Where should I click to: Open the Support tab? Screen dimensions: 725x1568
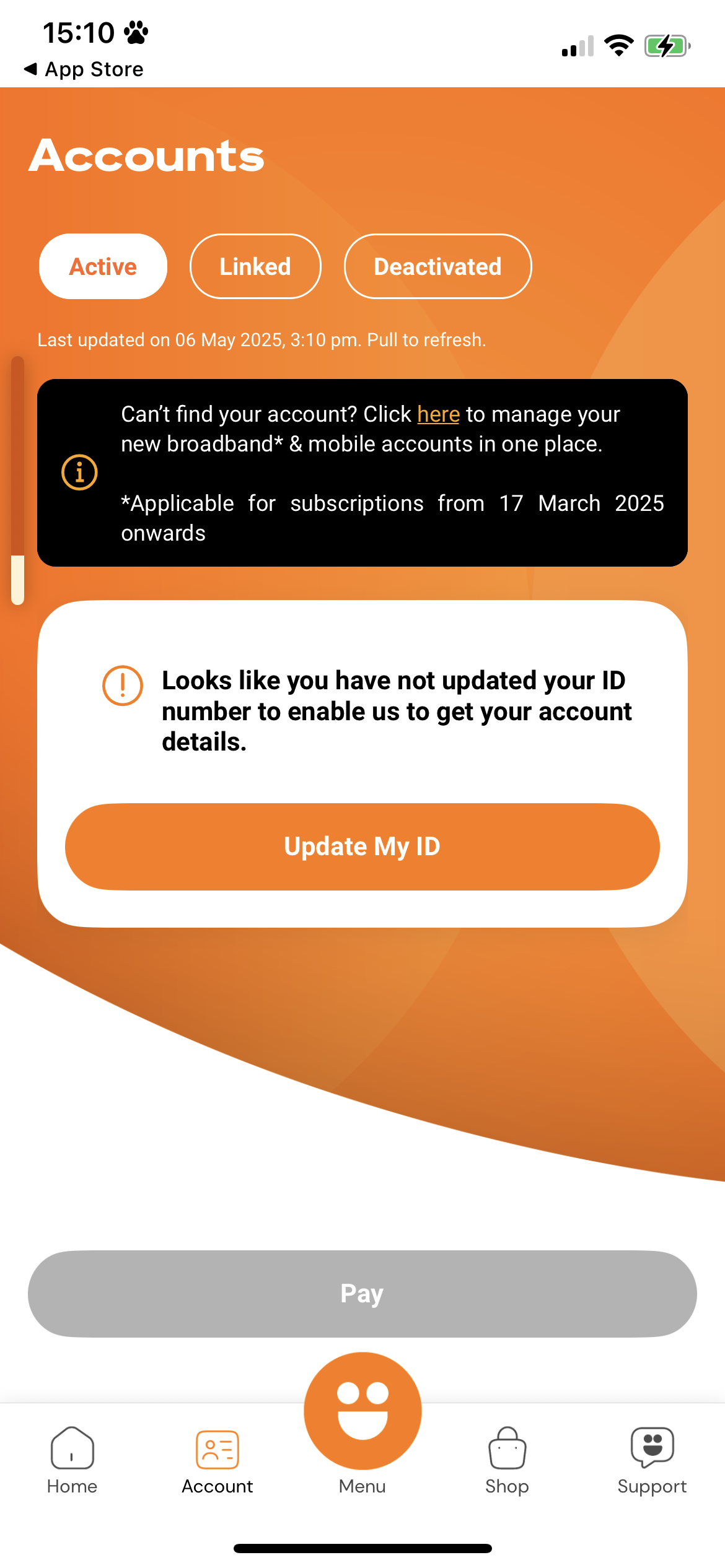pyautogui.click(x=652, y=1460)
